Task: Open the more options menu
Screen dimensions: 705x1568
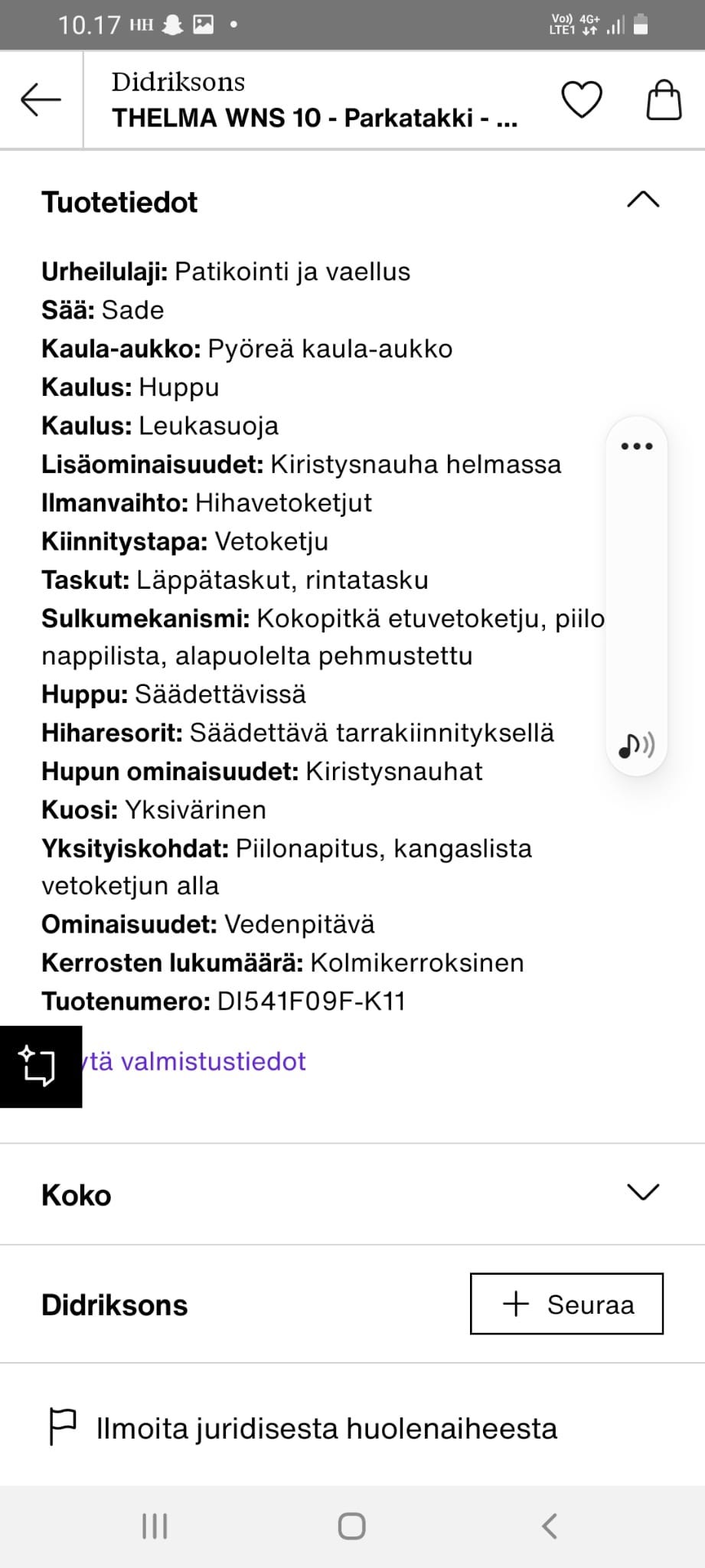Action: (x=635, y=446)
